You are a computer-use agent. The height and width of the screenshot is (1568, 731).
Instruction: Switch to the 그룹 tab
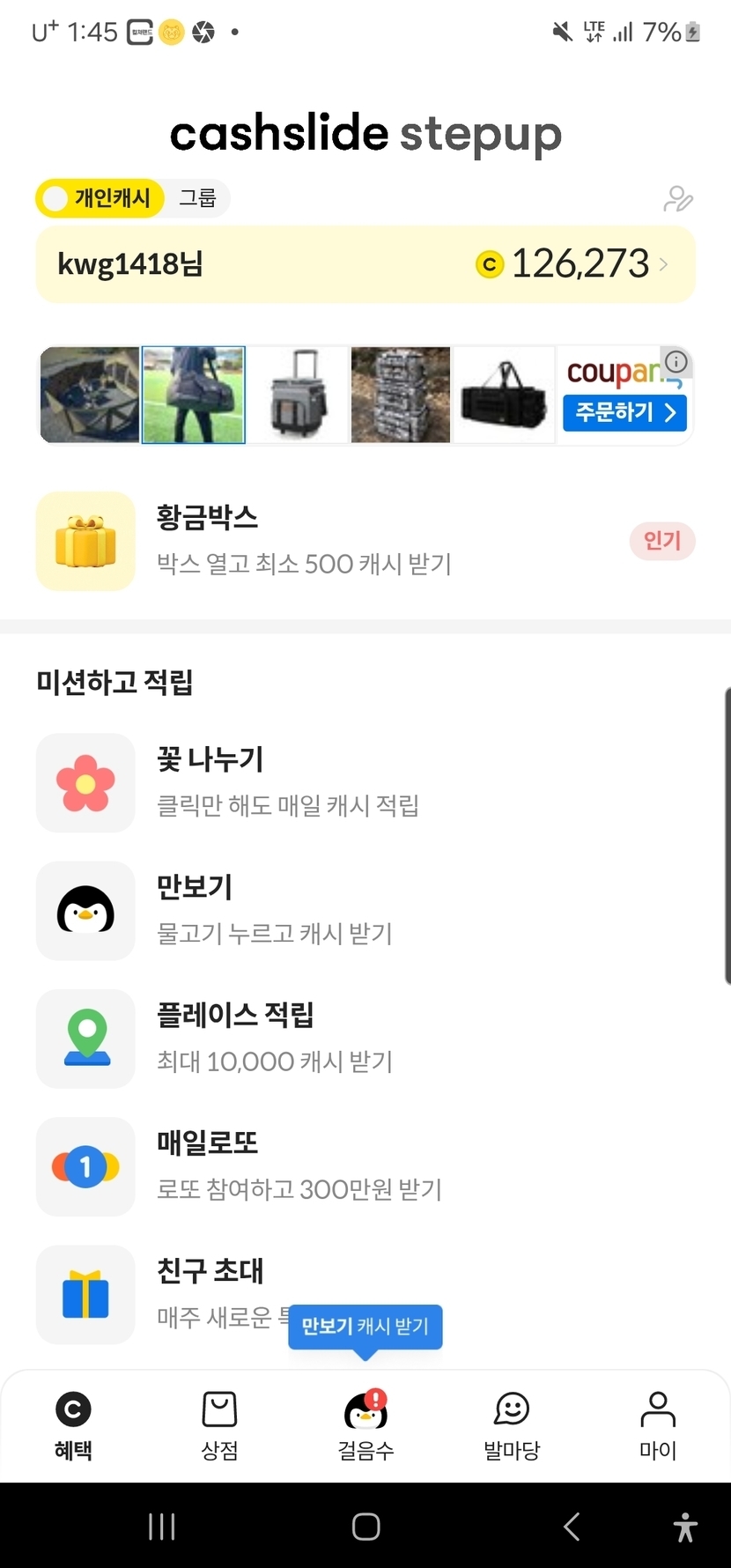tap(197, 198)
